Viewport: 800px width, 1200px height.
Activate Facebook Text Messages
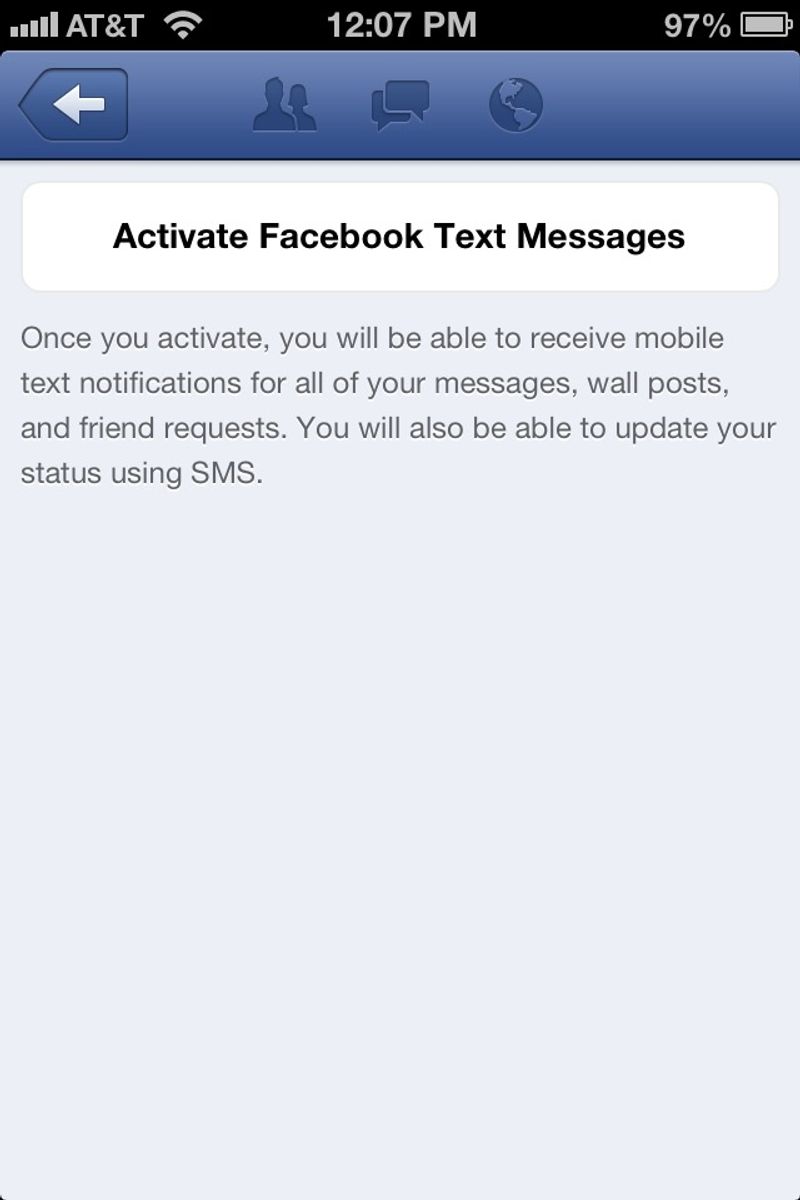(x=400, y=237)
